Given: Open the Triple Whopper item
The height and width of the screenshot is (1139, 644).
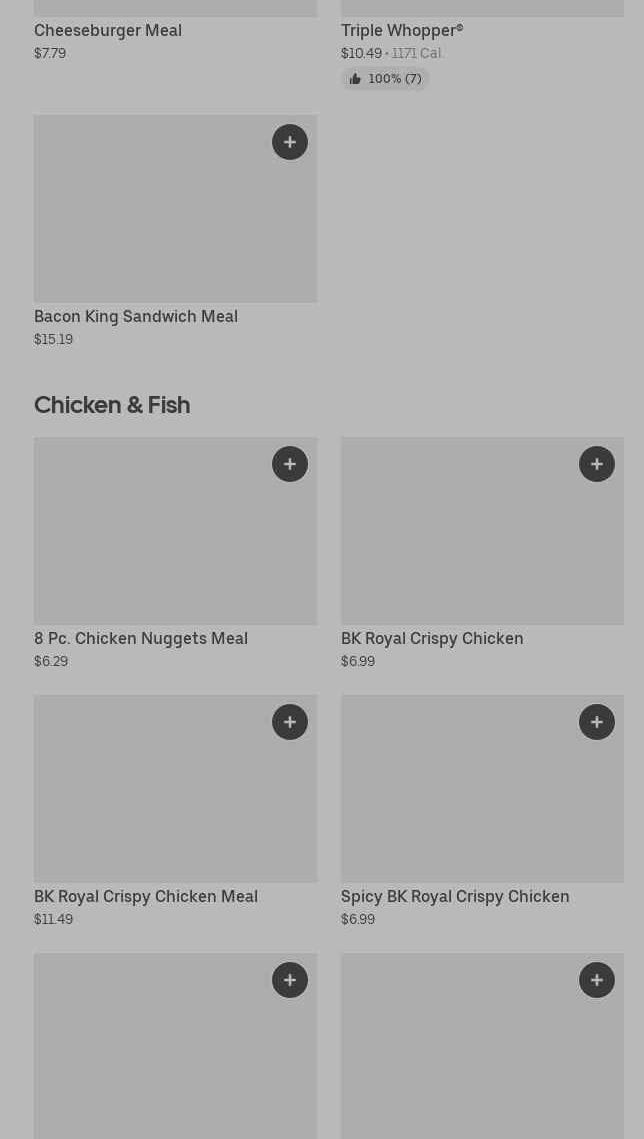Looking at the screenshot, I should pyautogui.click(x=402, y=30).
